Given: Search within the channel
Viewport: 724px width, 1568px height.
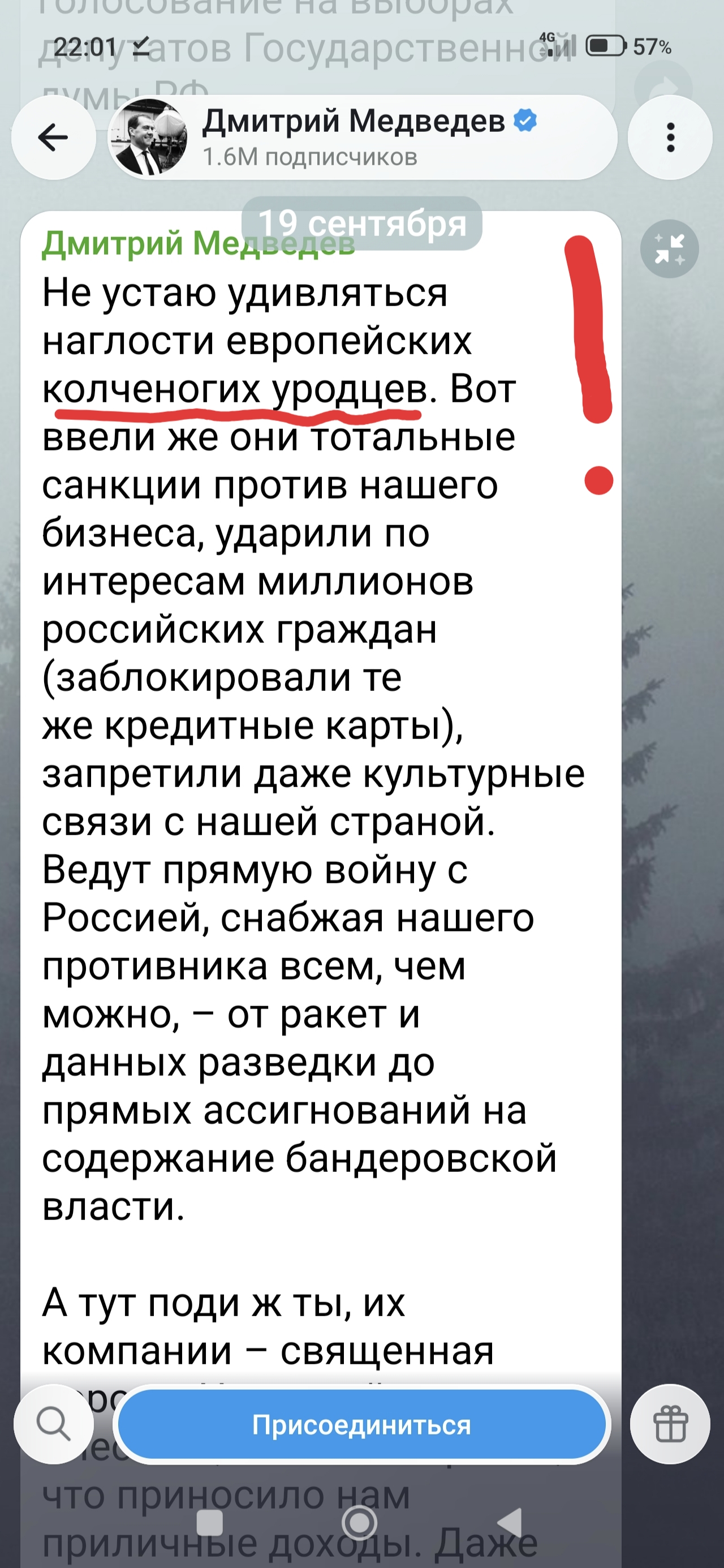Looking at the screenshot, I should click(54, 1424).
